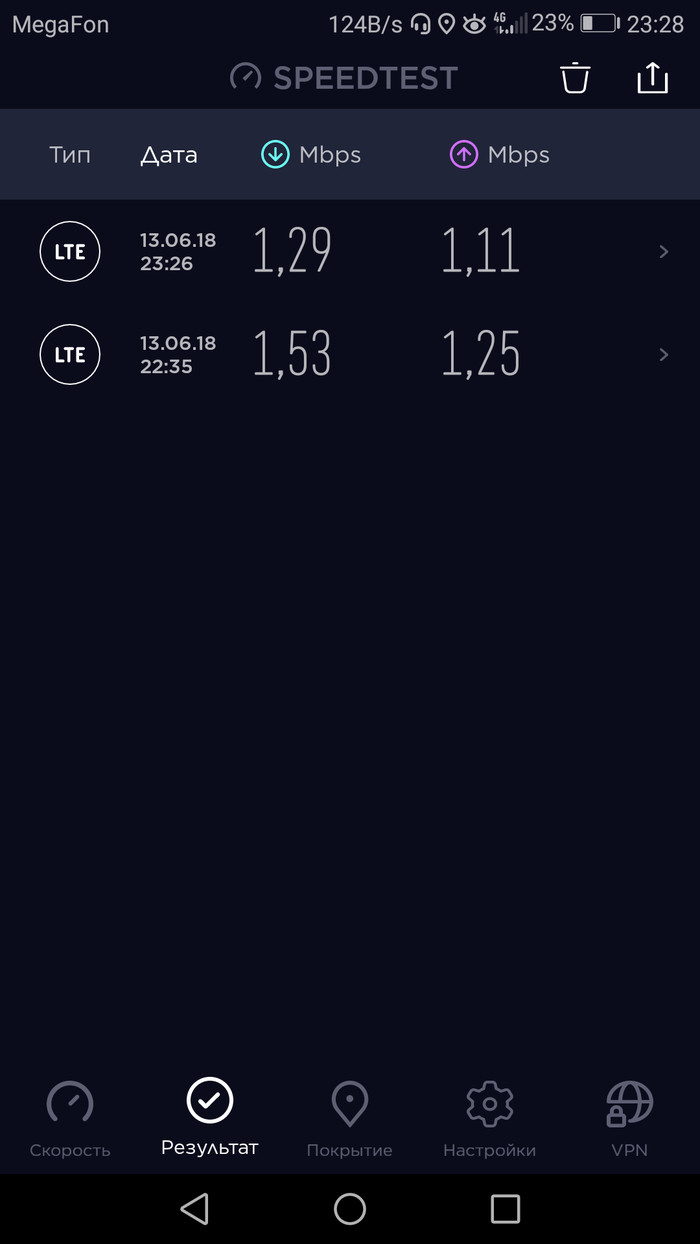Open the Настройки tab
Screen dimensions: 700x1244
pyautogui.click(x=489, y=1118)
